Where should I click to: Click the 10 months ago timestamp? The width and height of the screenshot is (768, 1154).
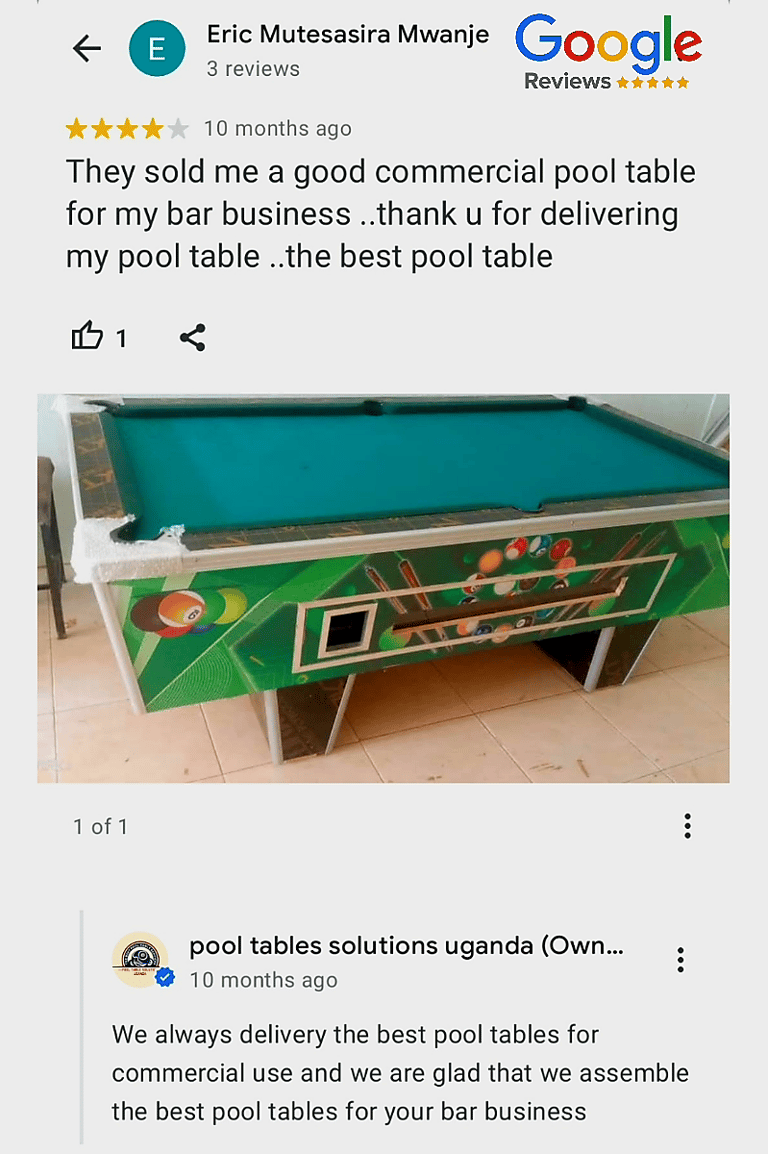[280, 128]
